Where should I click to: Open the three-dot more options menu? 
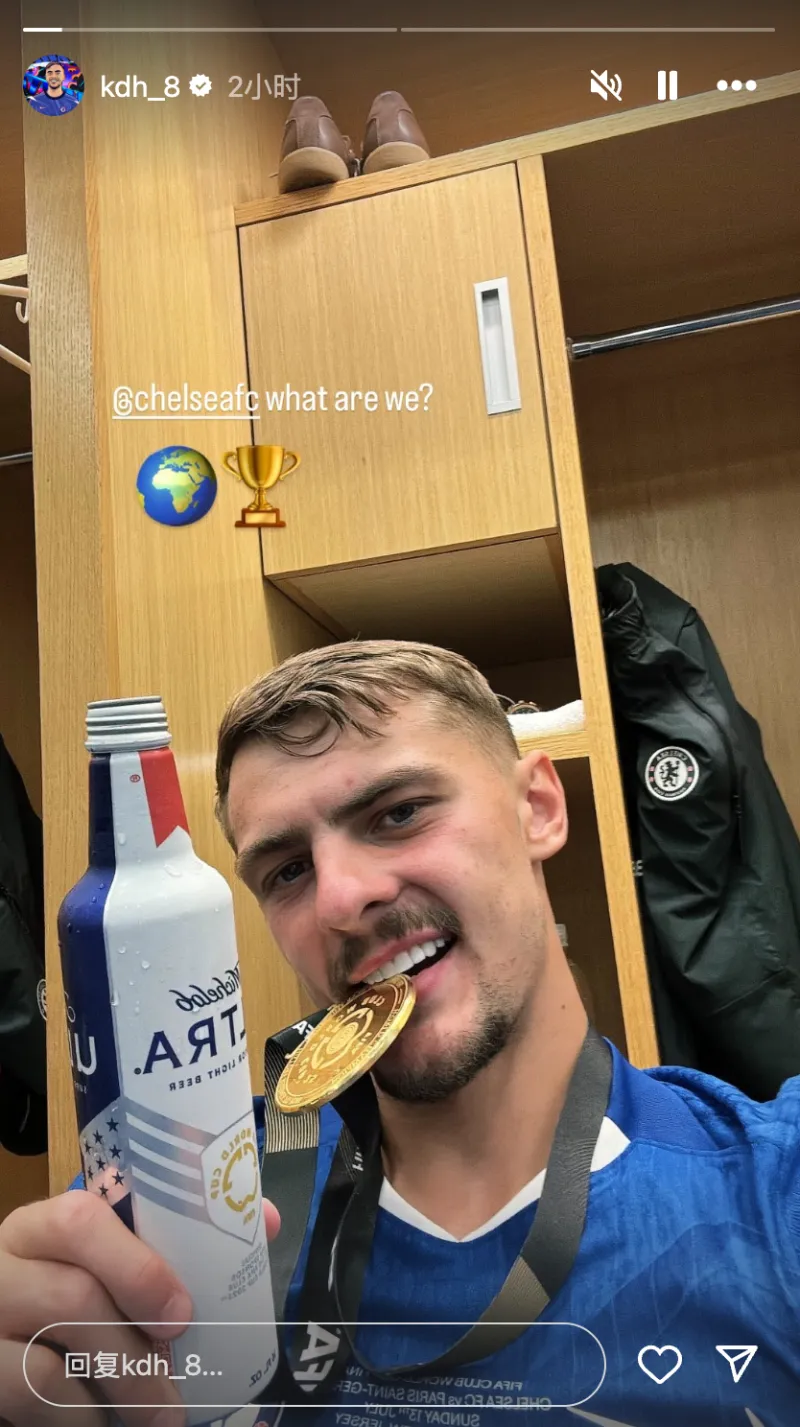(736, 86)
